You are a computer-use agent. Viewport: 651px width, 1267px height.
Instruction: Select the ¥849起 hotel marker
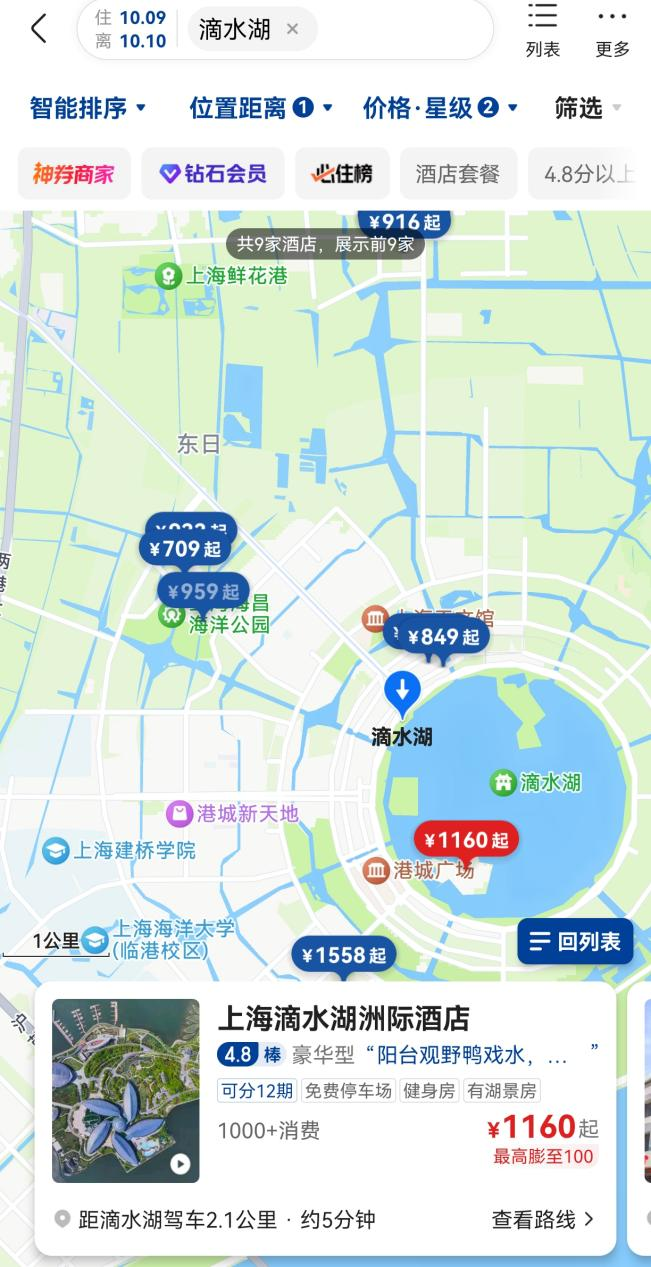[x=443, y=637]
